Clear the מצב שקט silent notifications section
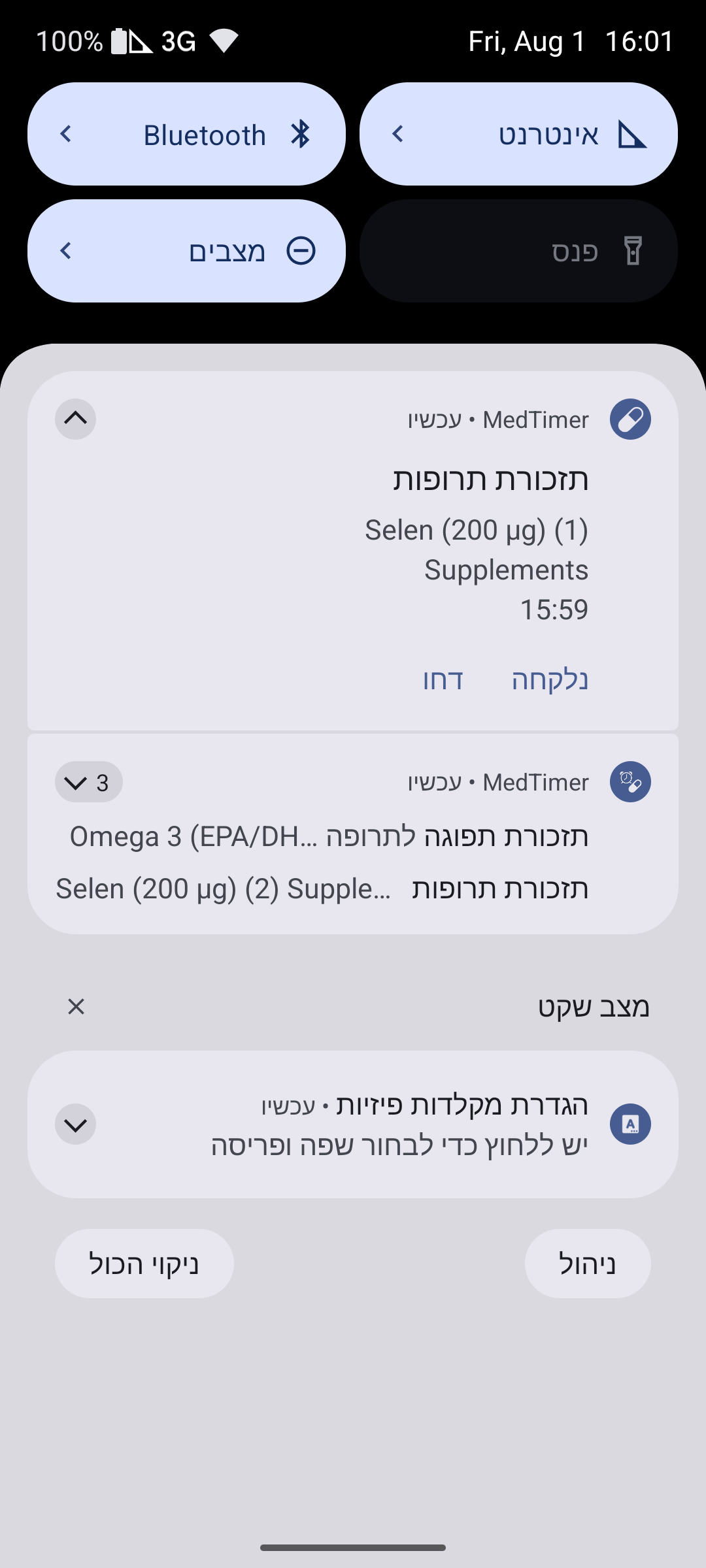The width and height of the screenshot is (706, 1568). coord(76,1007)
